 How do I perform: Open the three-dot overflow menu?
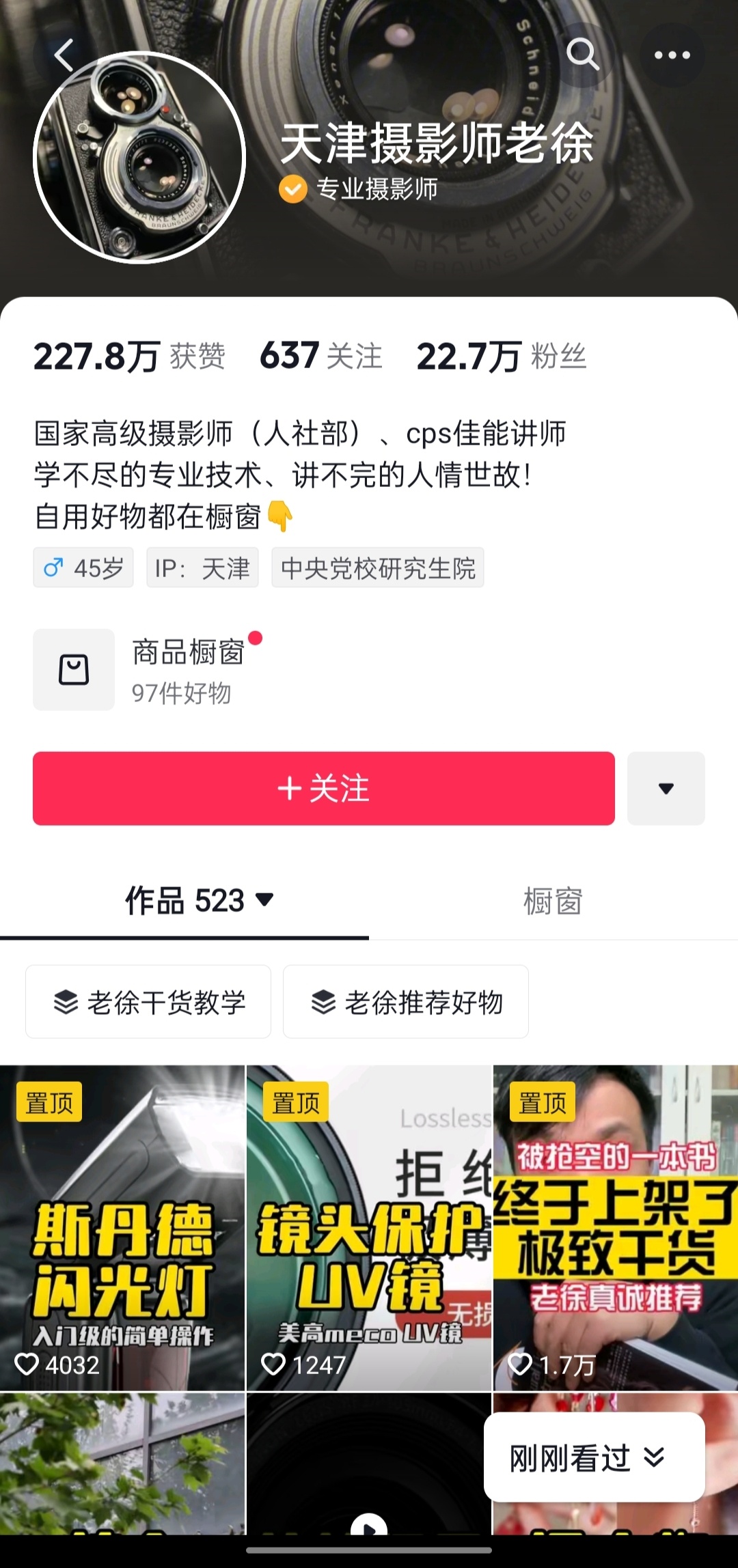click(x=672, y=55)
